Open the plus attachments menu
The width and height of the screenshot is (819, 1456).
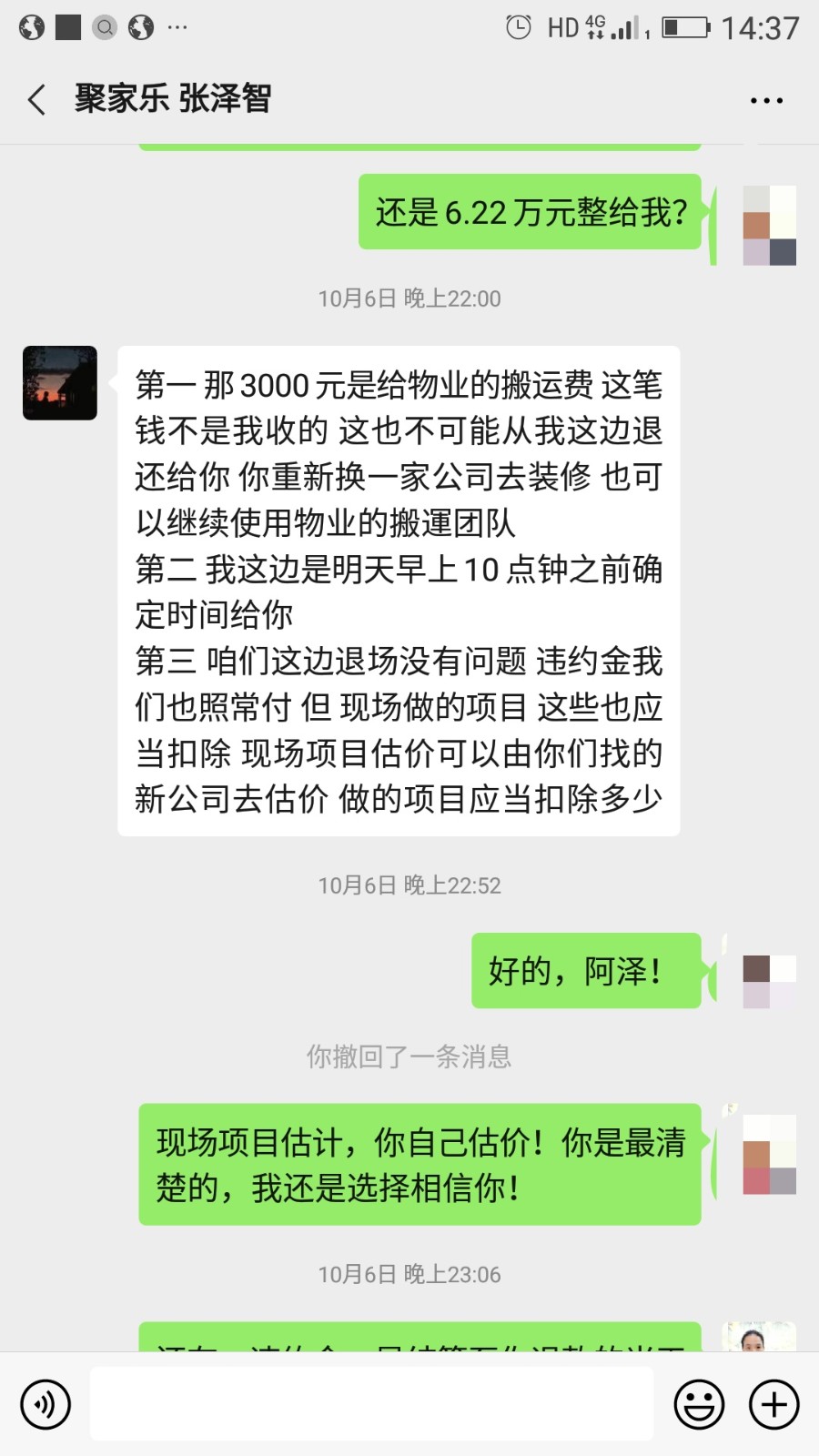(x=773, y=1404)
